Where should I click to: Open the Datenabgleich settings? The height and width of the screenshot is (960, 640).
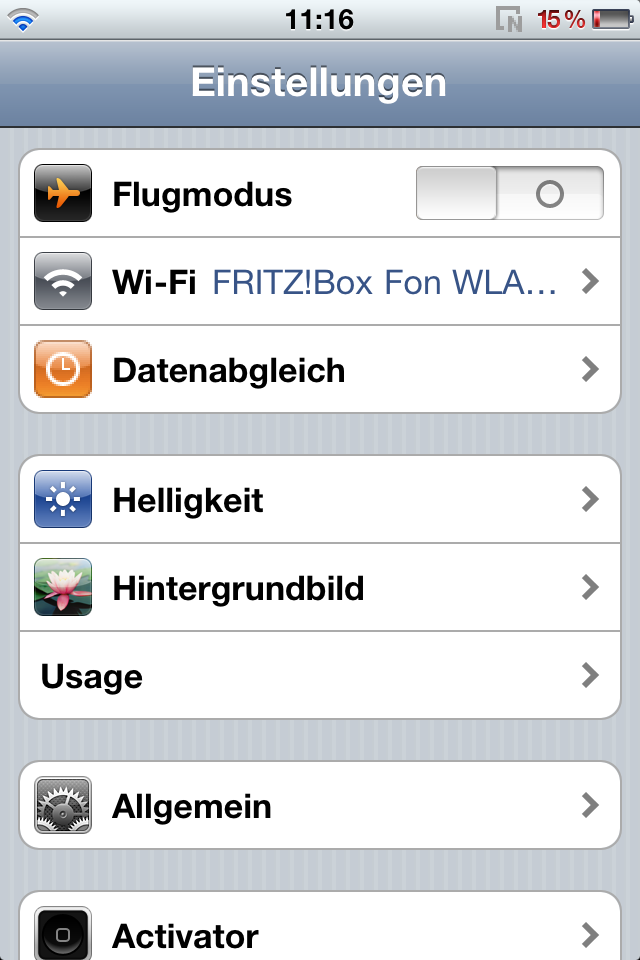(320, 370)
